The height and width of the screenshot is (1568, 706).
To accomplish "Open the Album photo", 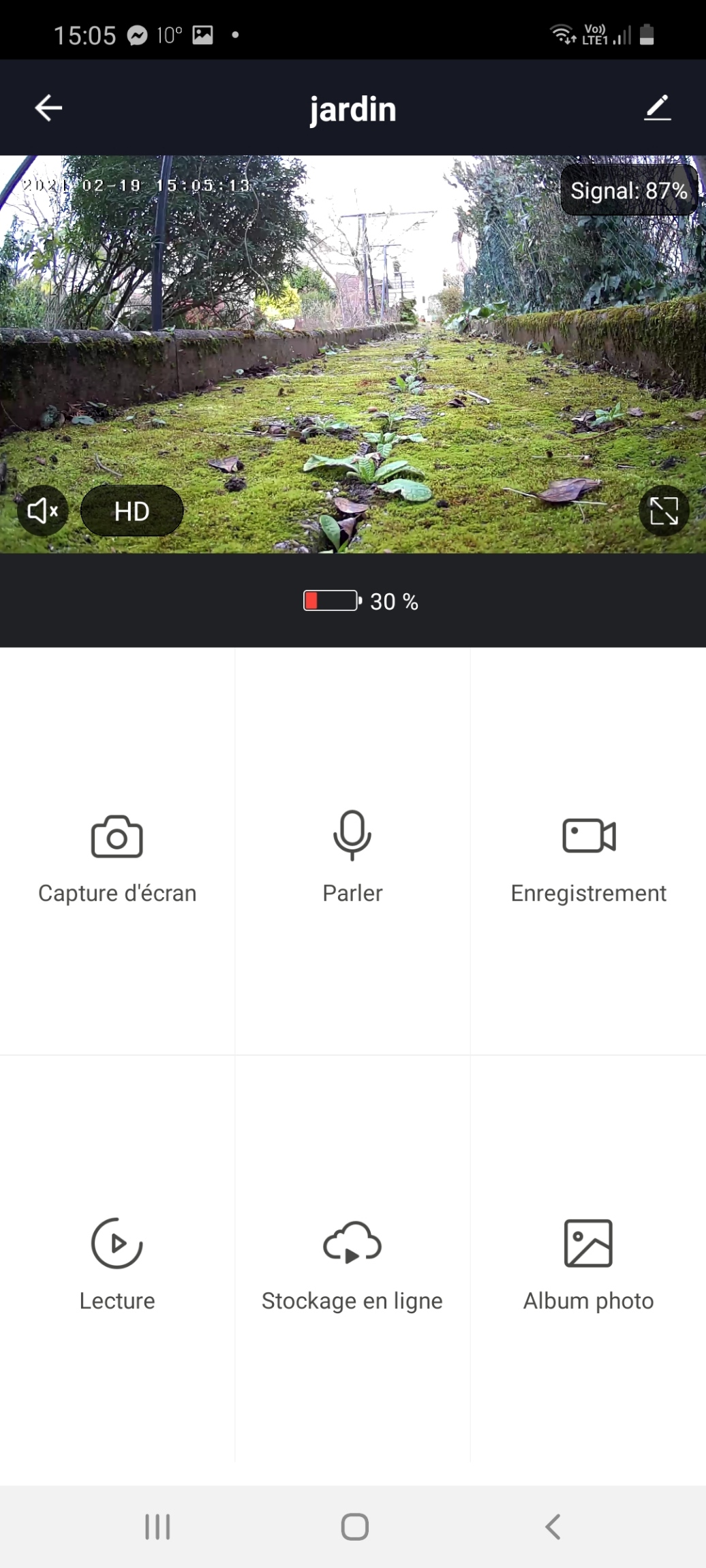I will tap(589, 1259).
